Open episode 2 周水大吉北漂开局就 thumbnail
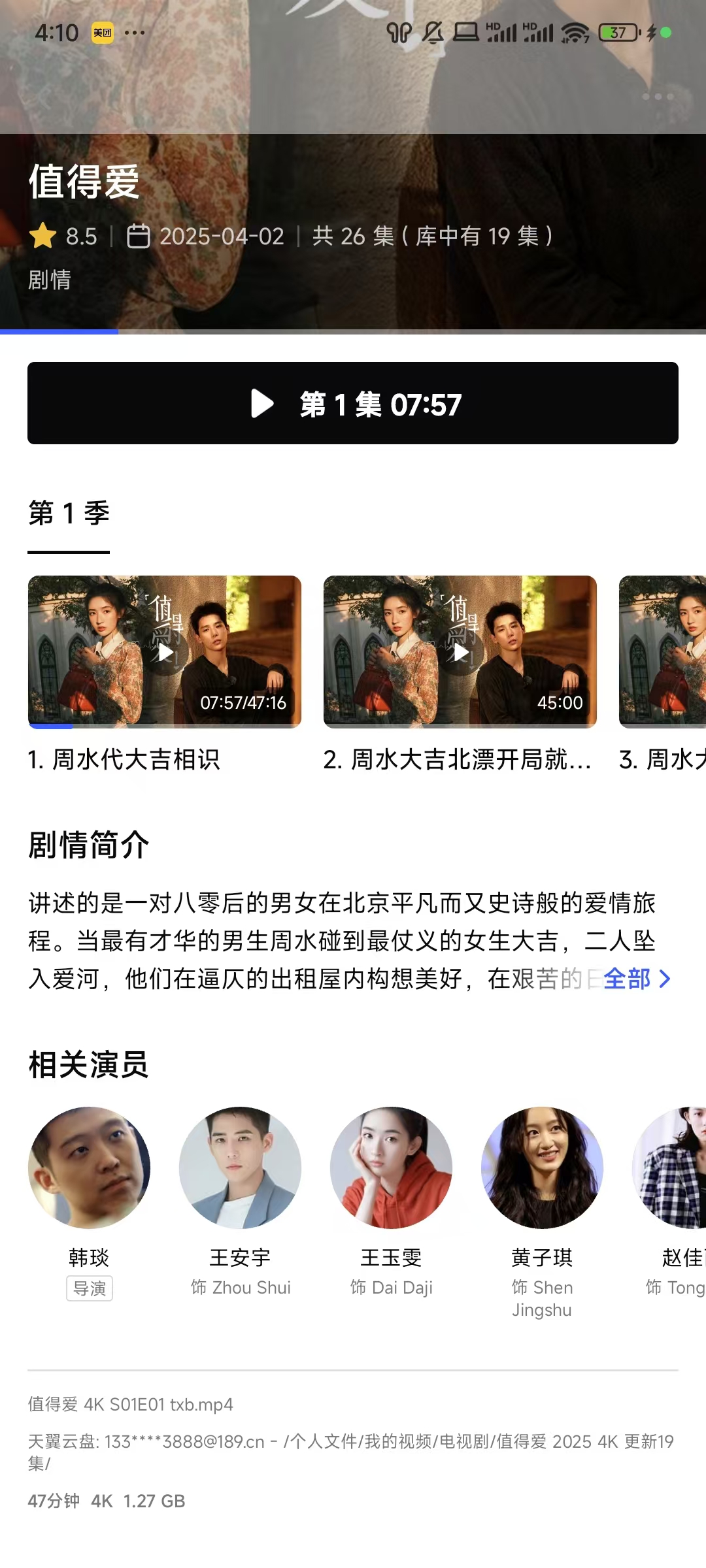This screenshot has height=1568, width=706. pyautogui.click(x=460, y=651)
